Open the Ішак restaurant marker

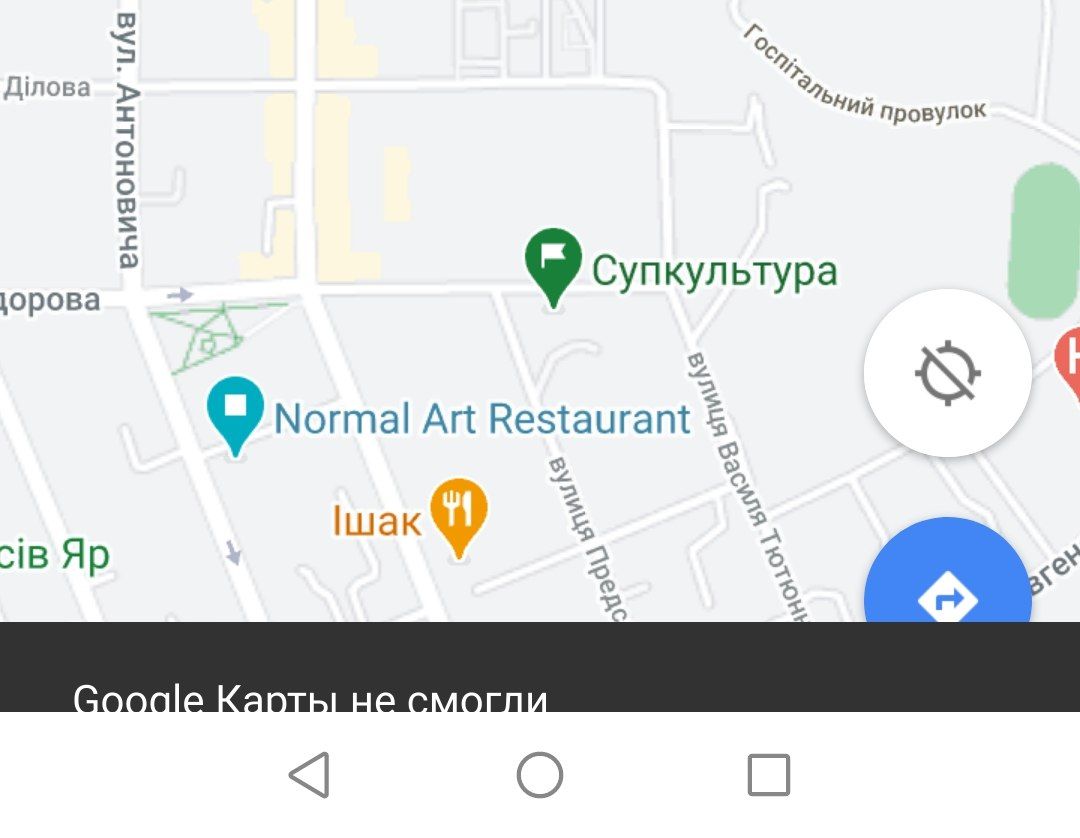pyautogui.click(x=458, y=512)
